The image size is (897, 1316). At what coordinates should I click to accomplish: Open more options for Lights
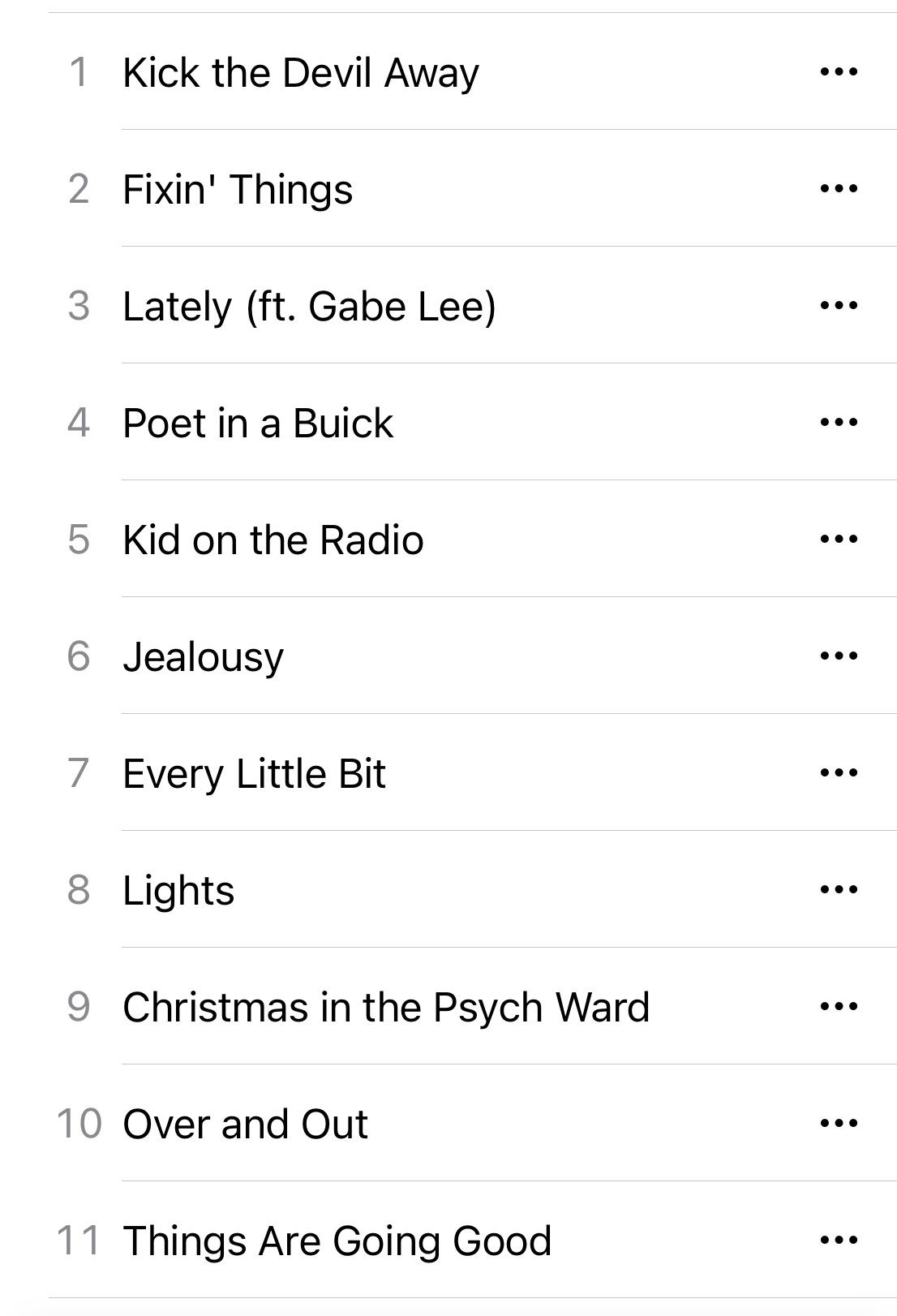pyautogui.click(x=839, y=890)
